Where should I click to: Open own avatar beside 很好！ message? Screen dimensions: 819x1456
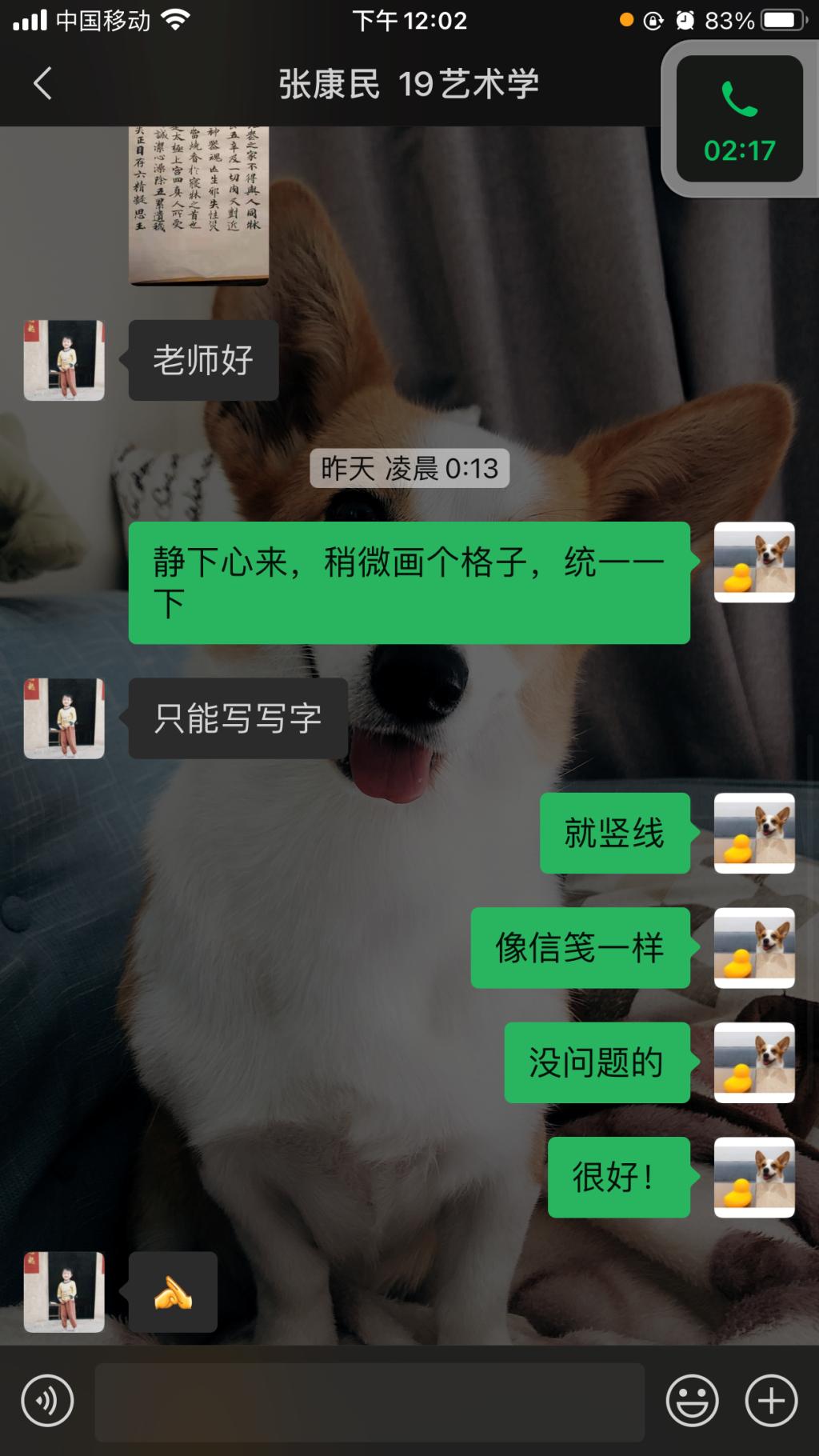click(754, 1177)
